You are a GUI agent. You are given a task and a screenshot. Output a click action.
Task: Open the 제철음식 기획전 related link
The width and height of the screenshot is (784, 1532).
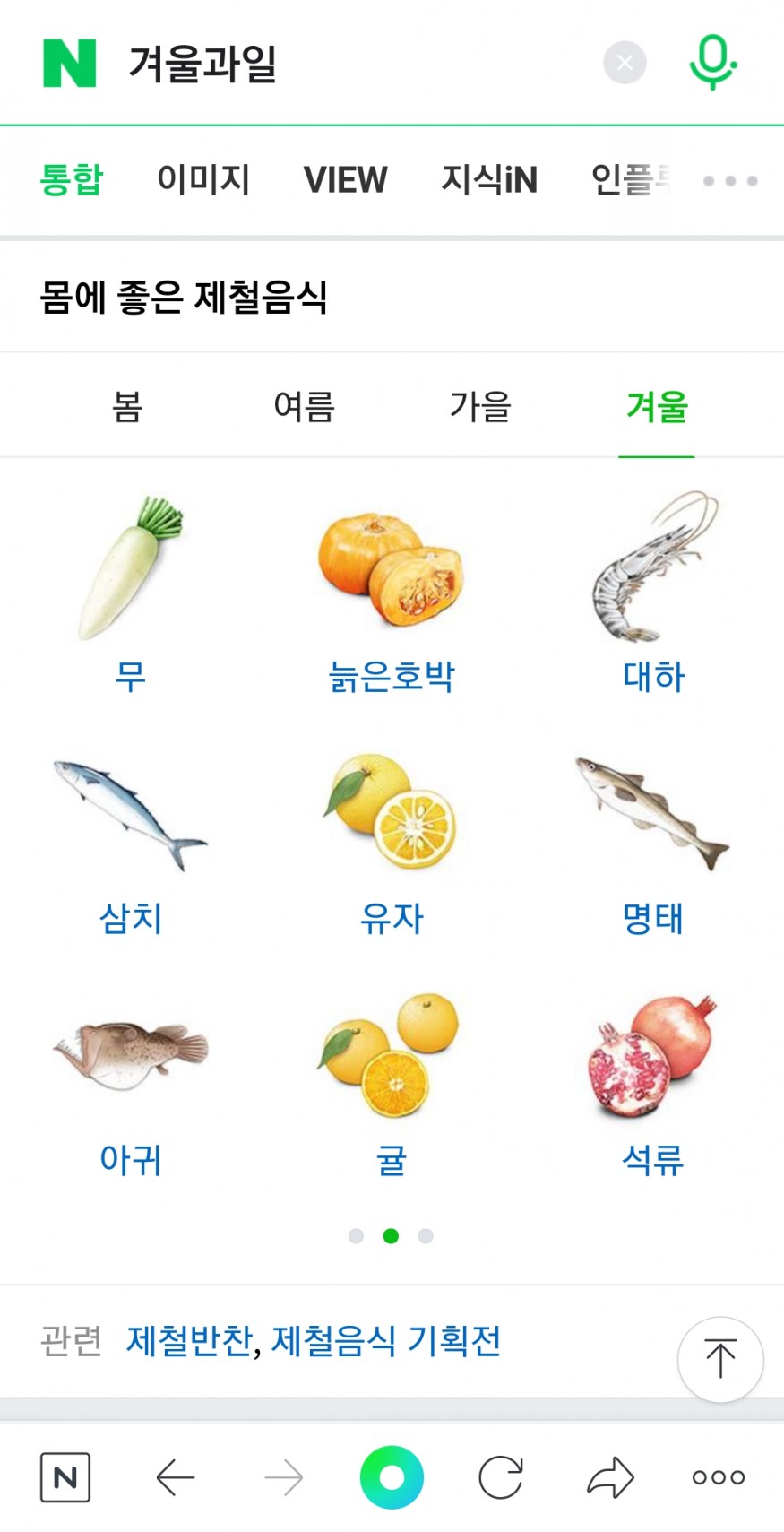[386, 1341]
